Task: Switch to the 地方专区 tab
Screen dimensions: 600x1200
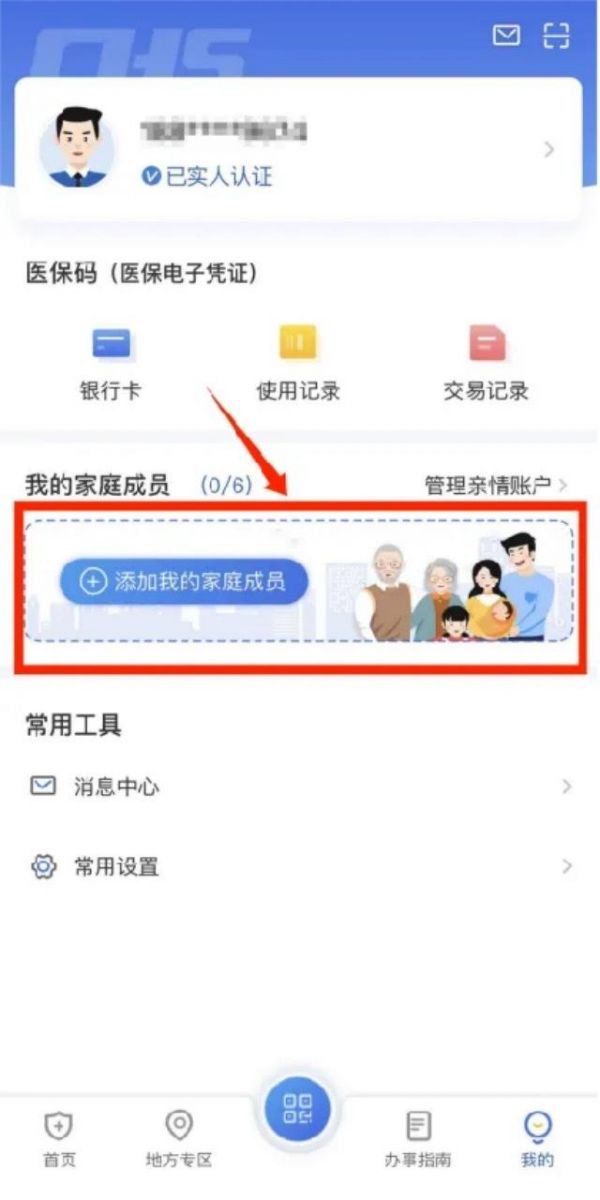Action: 178,1140
